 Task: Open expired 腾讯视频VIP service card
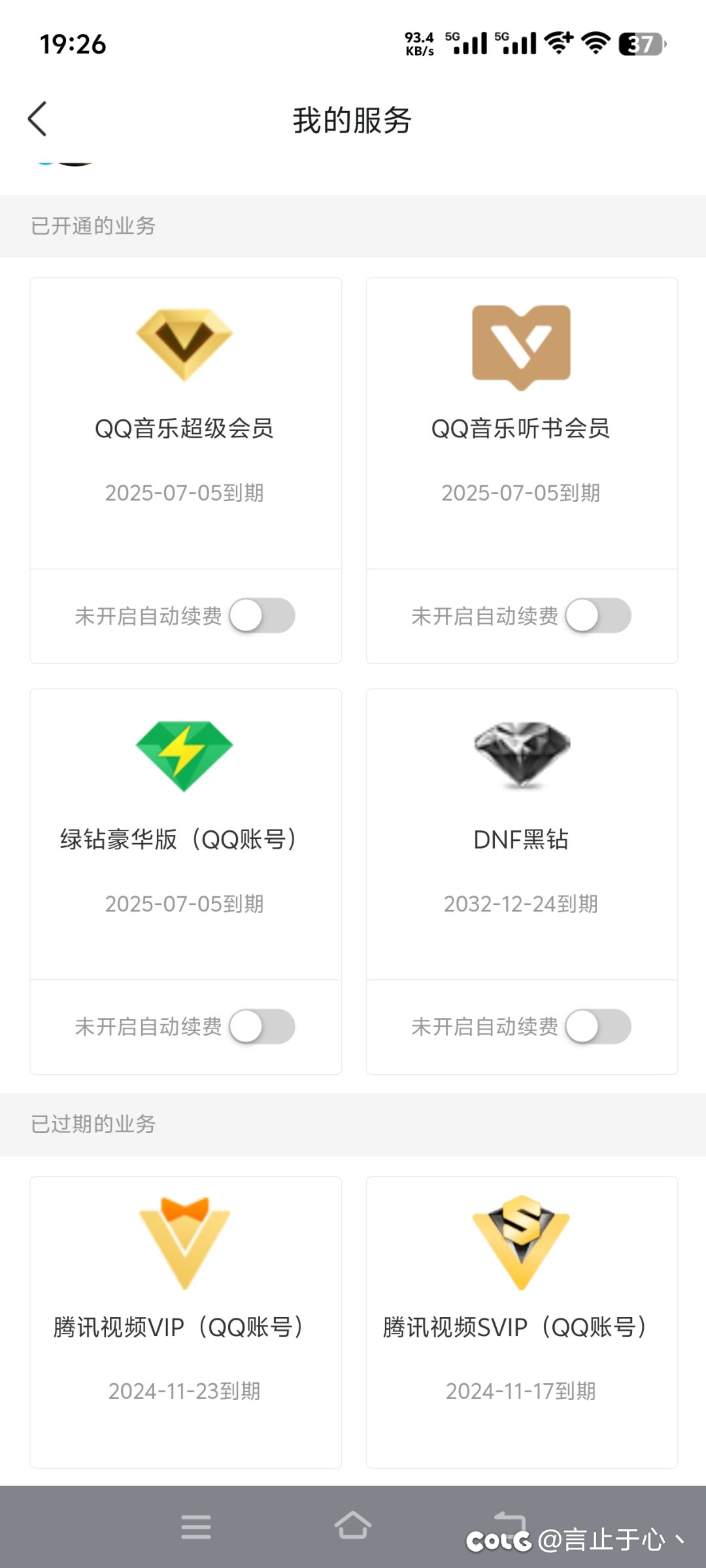point(186,1322)
